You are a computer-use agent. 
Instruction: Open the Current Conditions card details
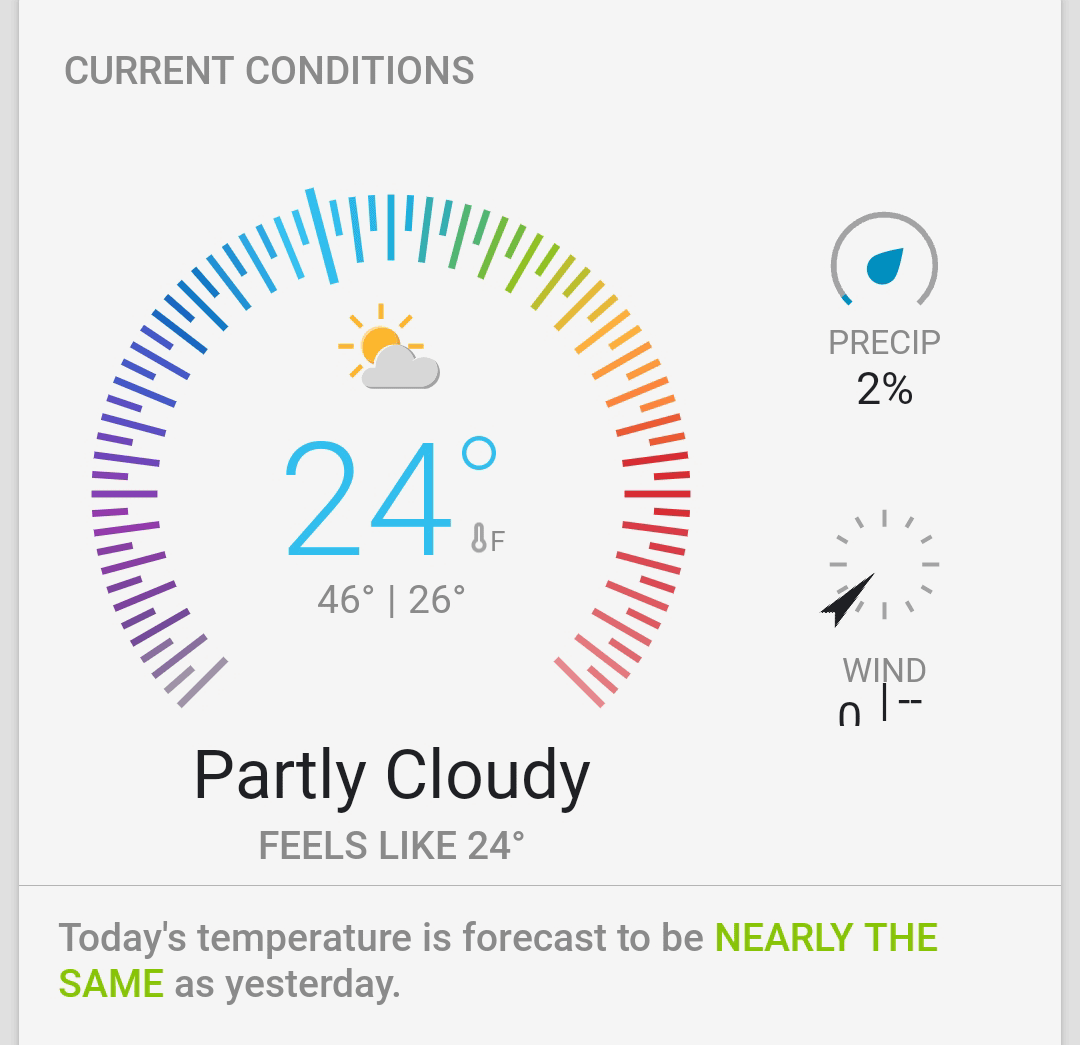tap(269, 71)
